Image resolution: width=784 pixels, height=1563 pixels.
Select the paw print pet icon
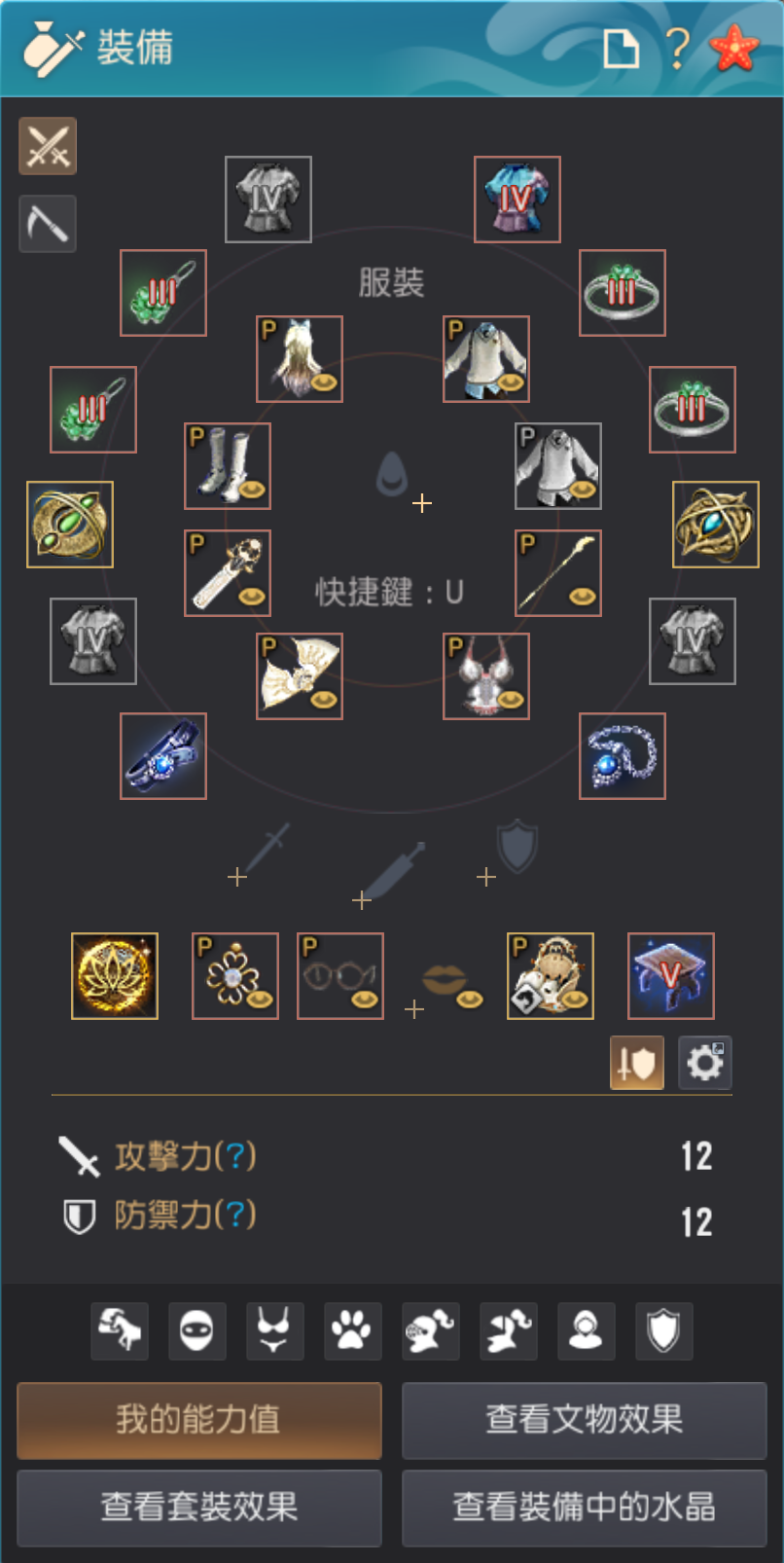[352, 1330]
